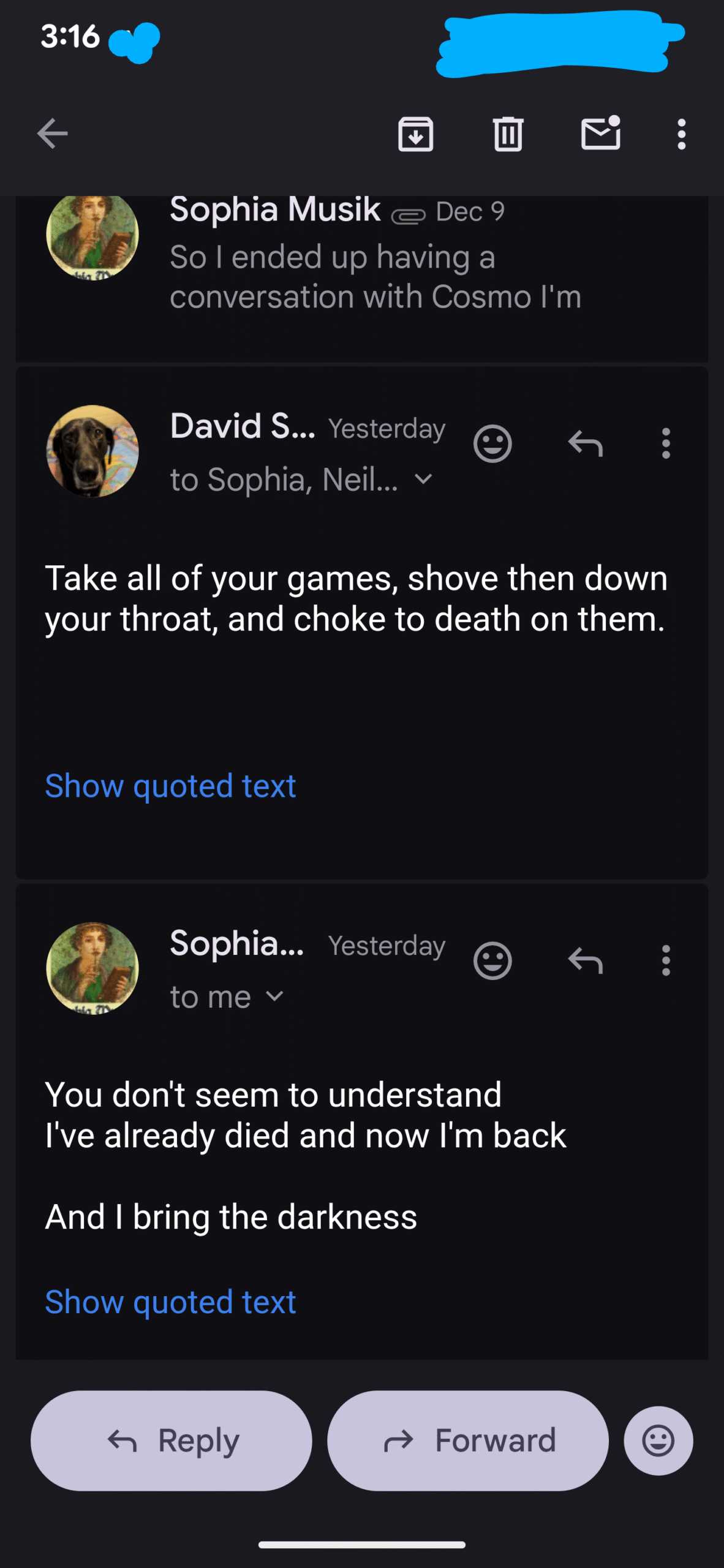Mark the thread as unread

(600, 134)
